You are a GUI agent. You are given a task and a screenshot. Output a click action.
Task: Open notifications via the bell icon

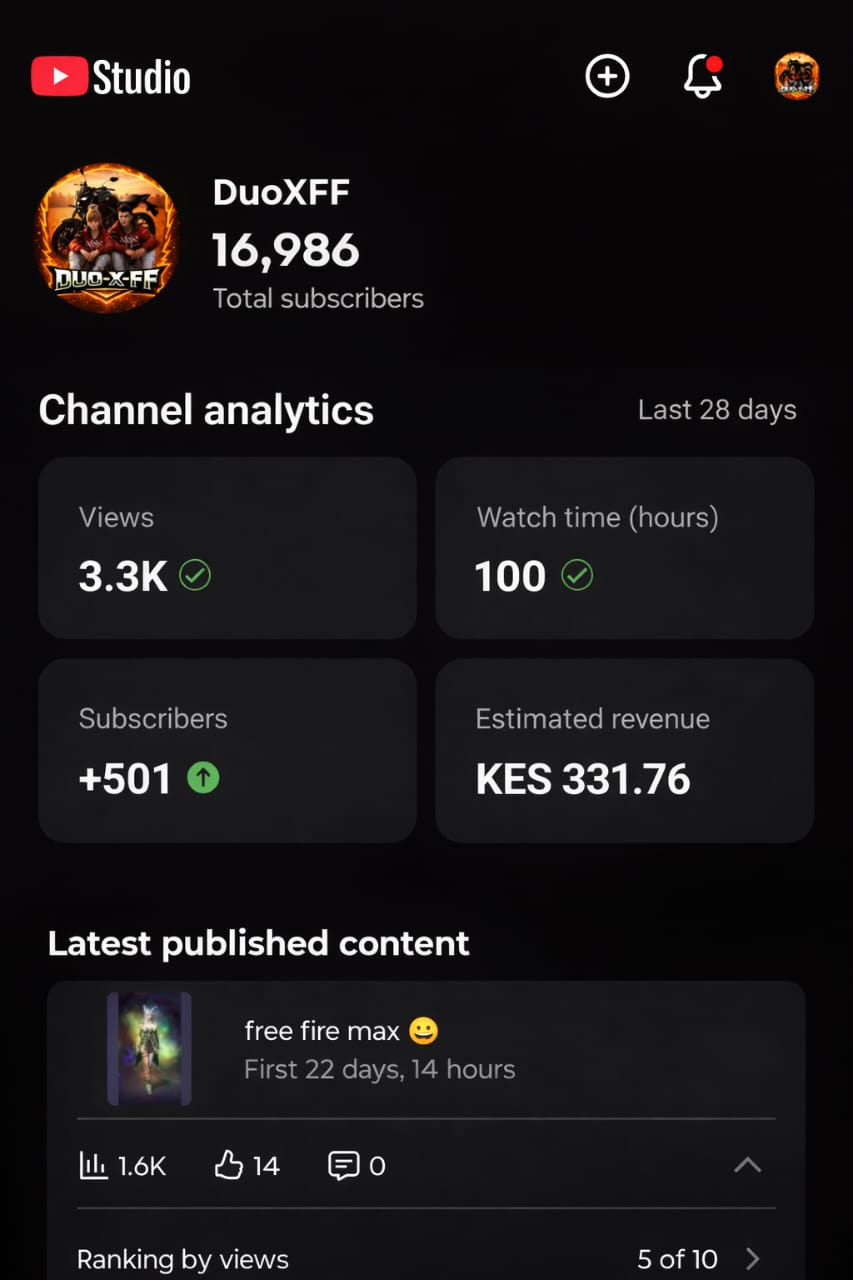[x=701, y=77]
